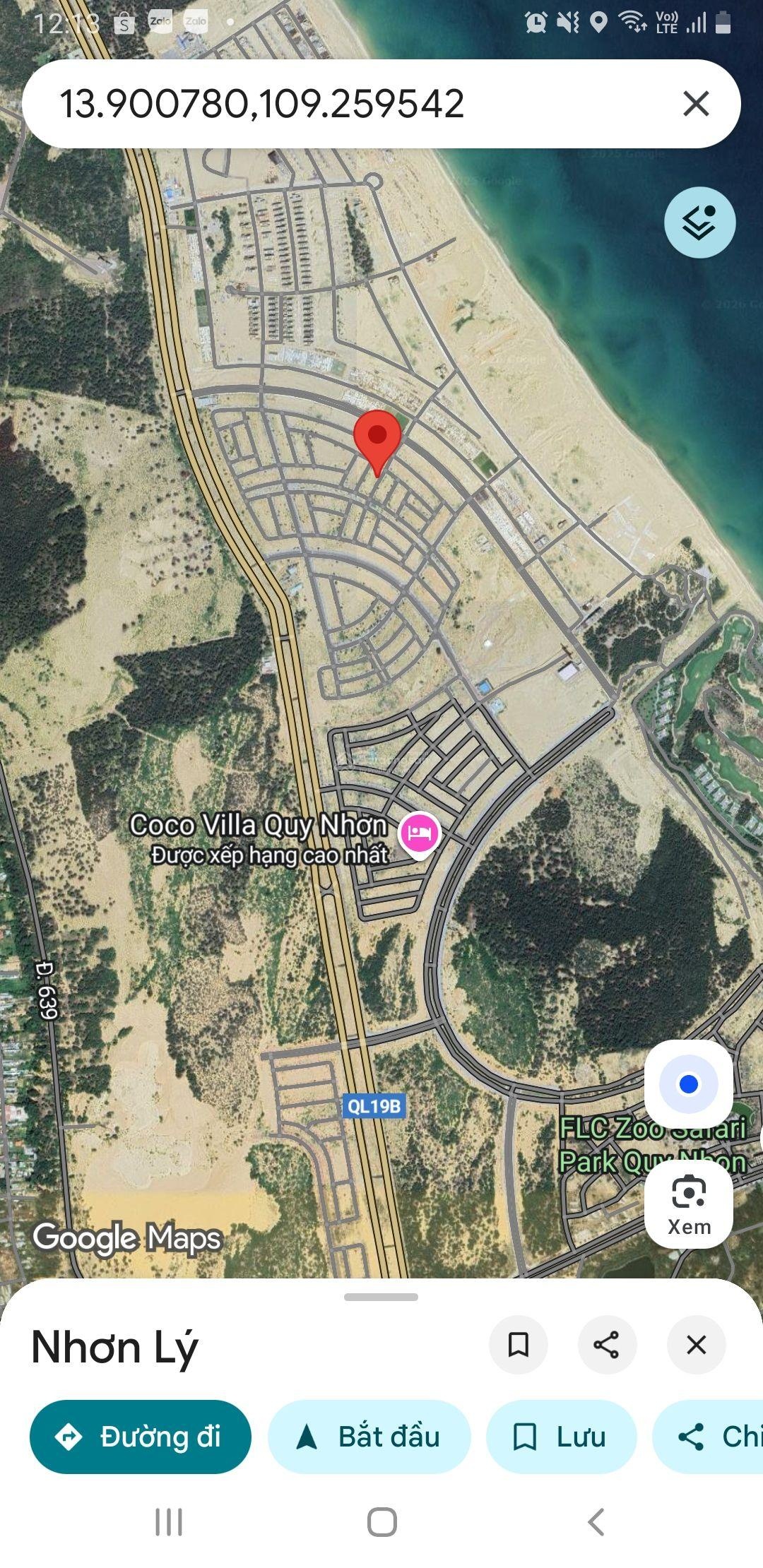Image resolution: width=763 pixels, height=1568 pixels.
Task: Tap the Coco Villa Quy Nhơn hotel marker
Action: 420,833
